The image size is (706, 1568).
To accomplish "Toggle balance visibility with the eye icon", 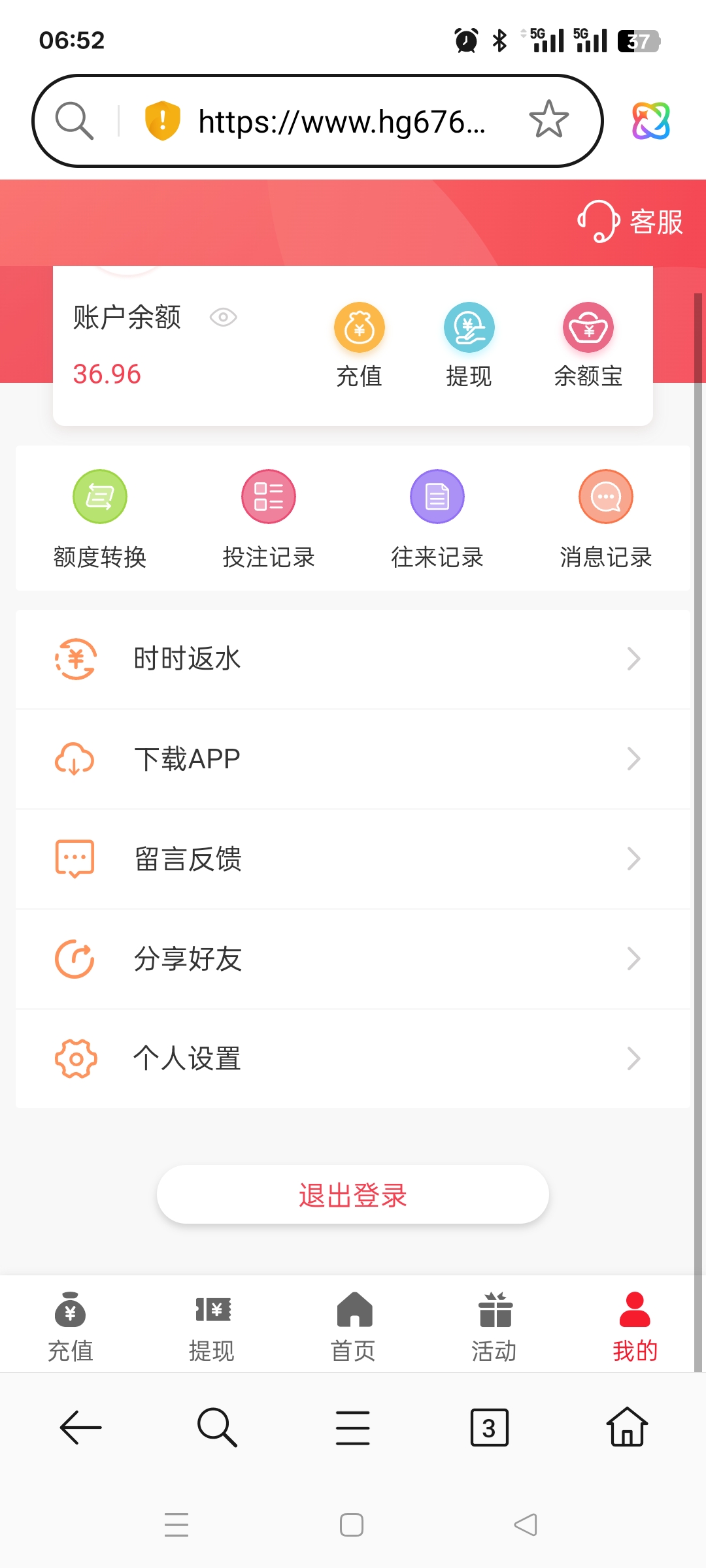I will click(223, 317).
